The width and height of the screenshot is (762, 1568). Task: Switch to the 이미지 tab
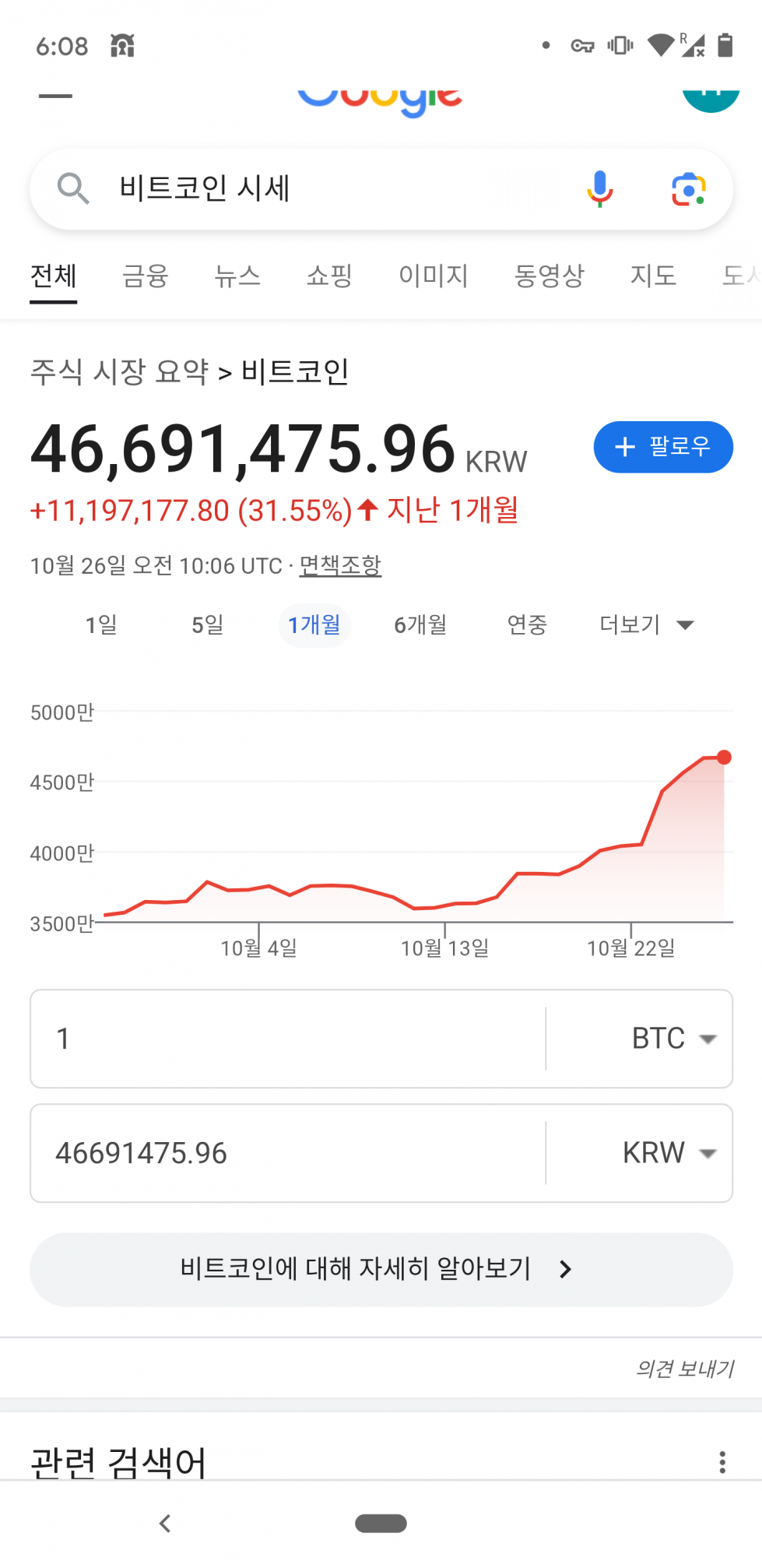(433, 276)
